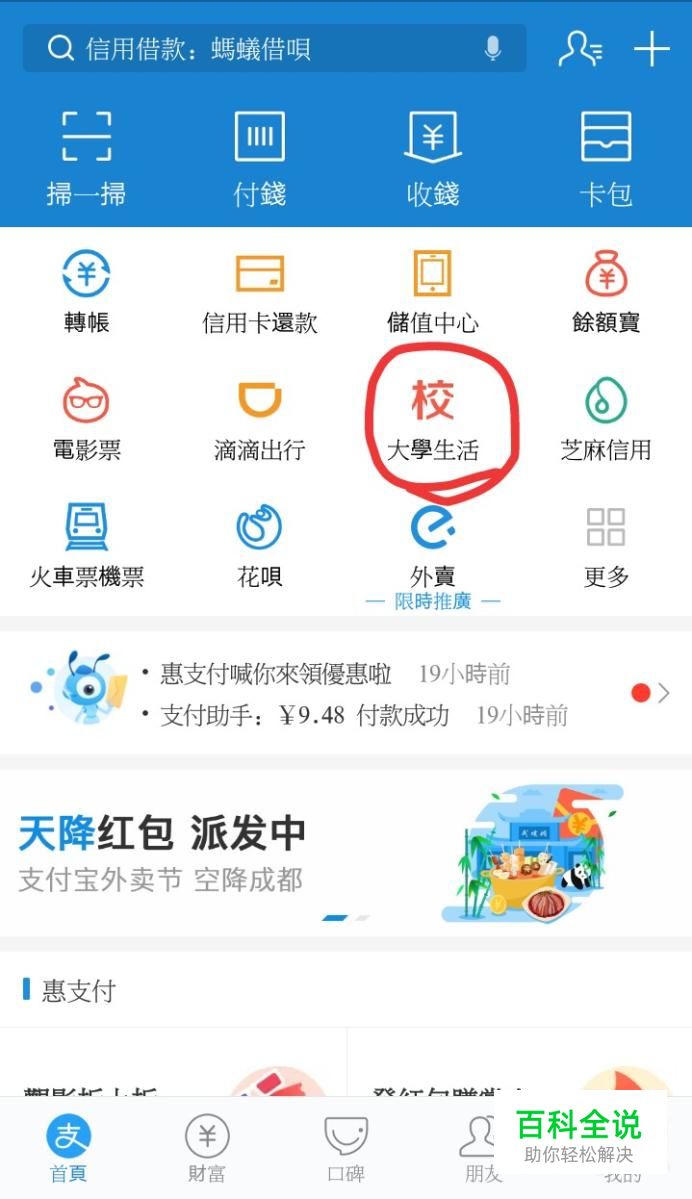Open 滴滴出行 ride service
Viewport: 692px width, 1199px height.
coord(260,420)
